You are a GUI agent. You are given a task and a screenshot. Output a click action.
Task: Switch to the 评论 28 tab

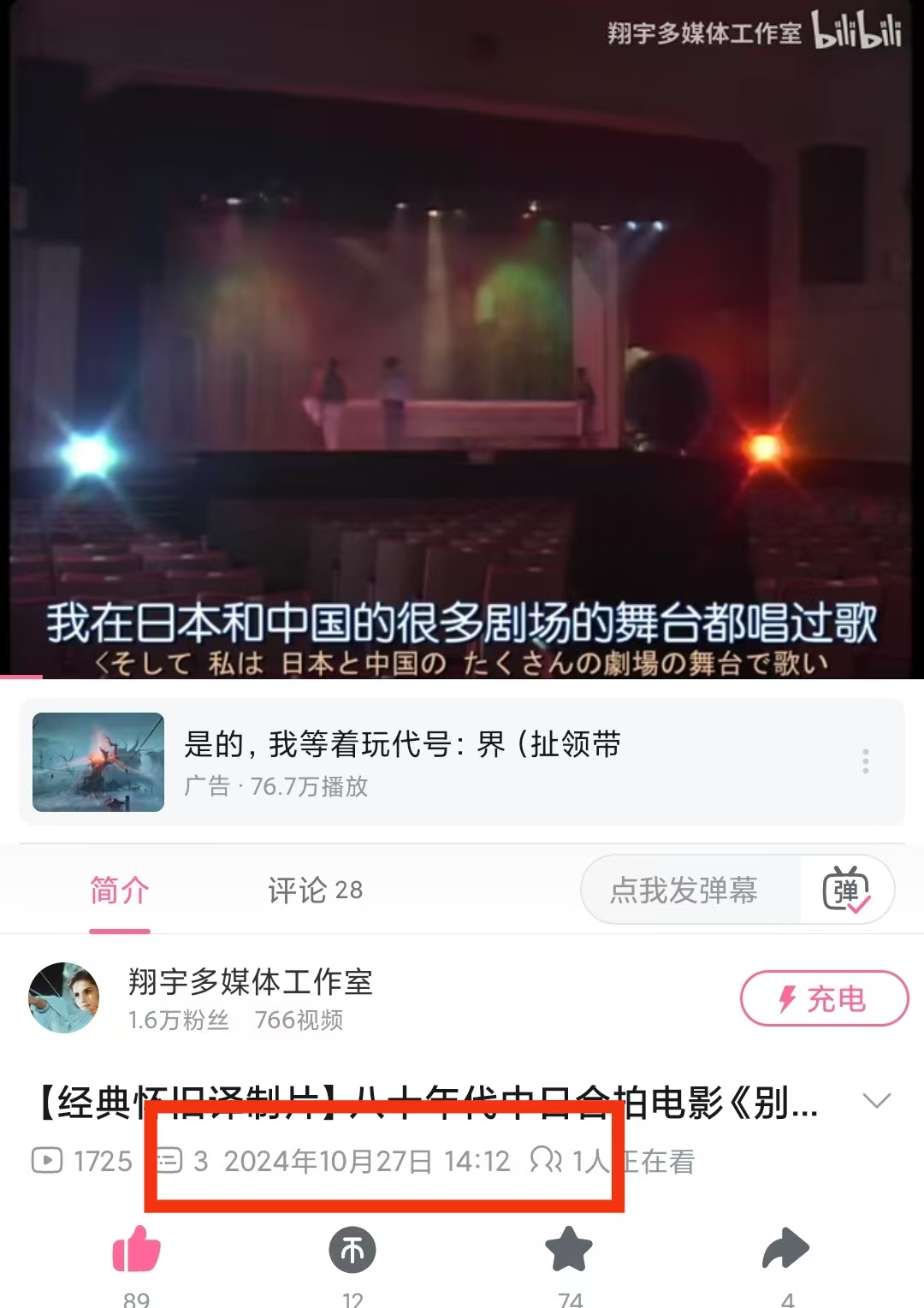(x=315, y=891)
